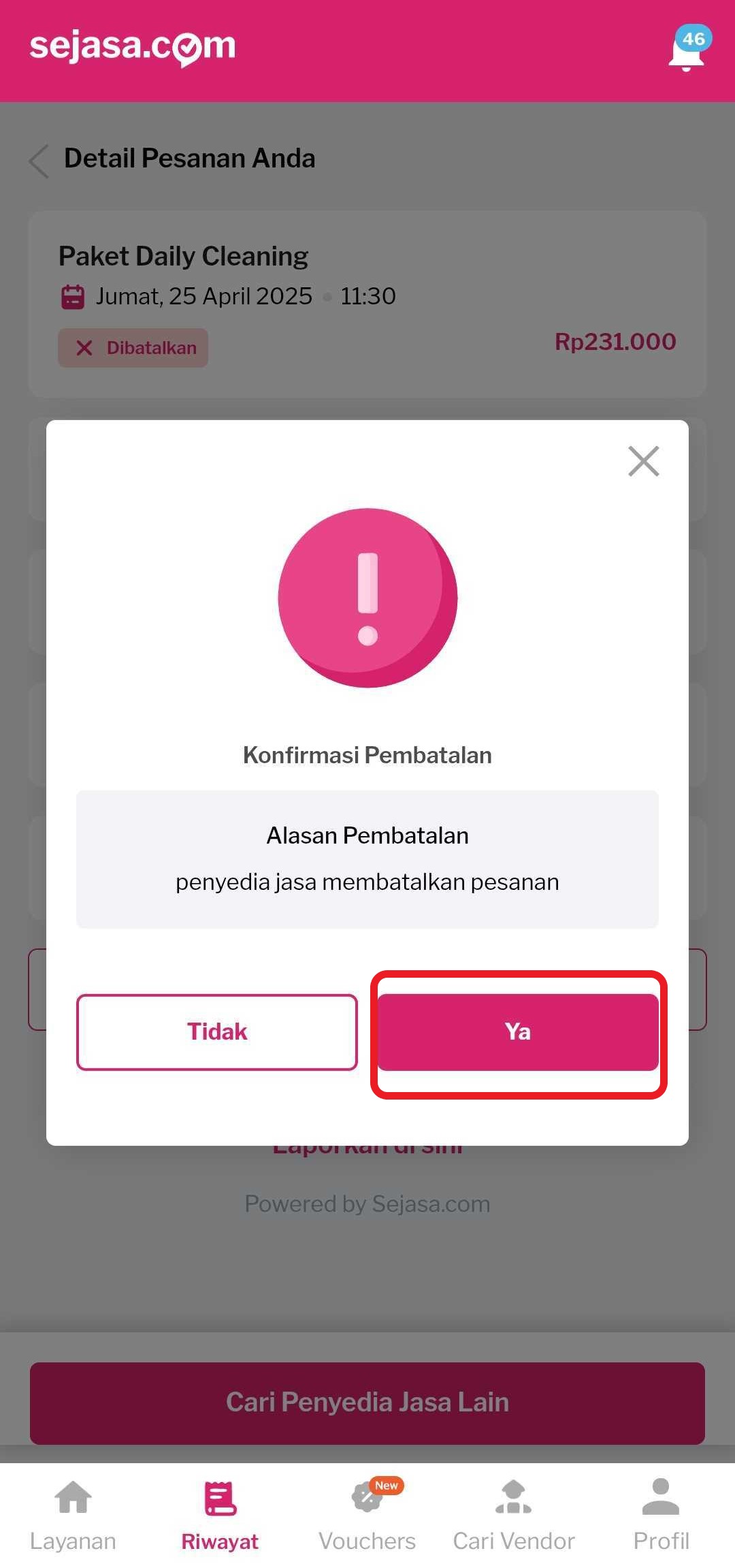The image size is (735, 1568).
Task: Close the Konfirmasi Pembatalan dialog
Action: [643, 462]
